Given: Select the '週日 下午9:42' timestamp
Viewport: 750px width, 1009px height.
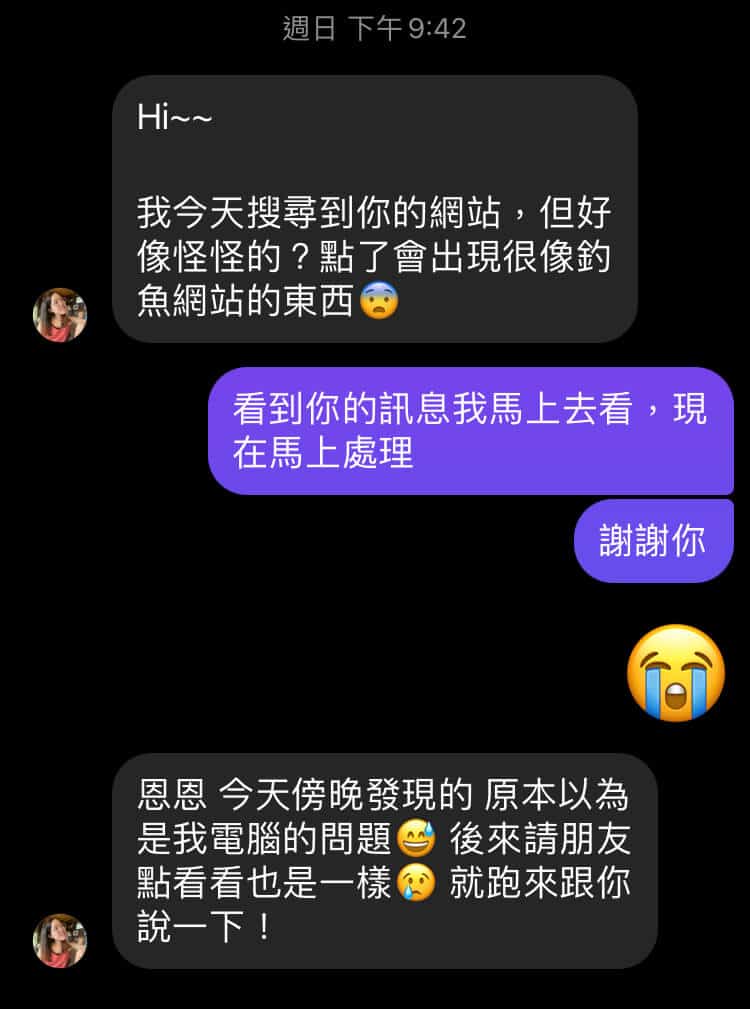Looking at the screenshot, I should click(372, 28).
